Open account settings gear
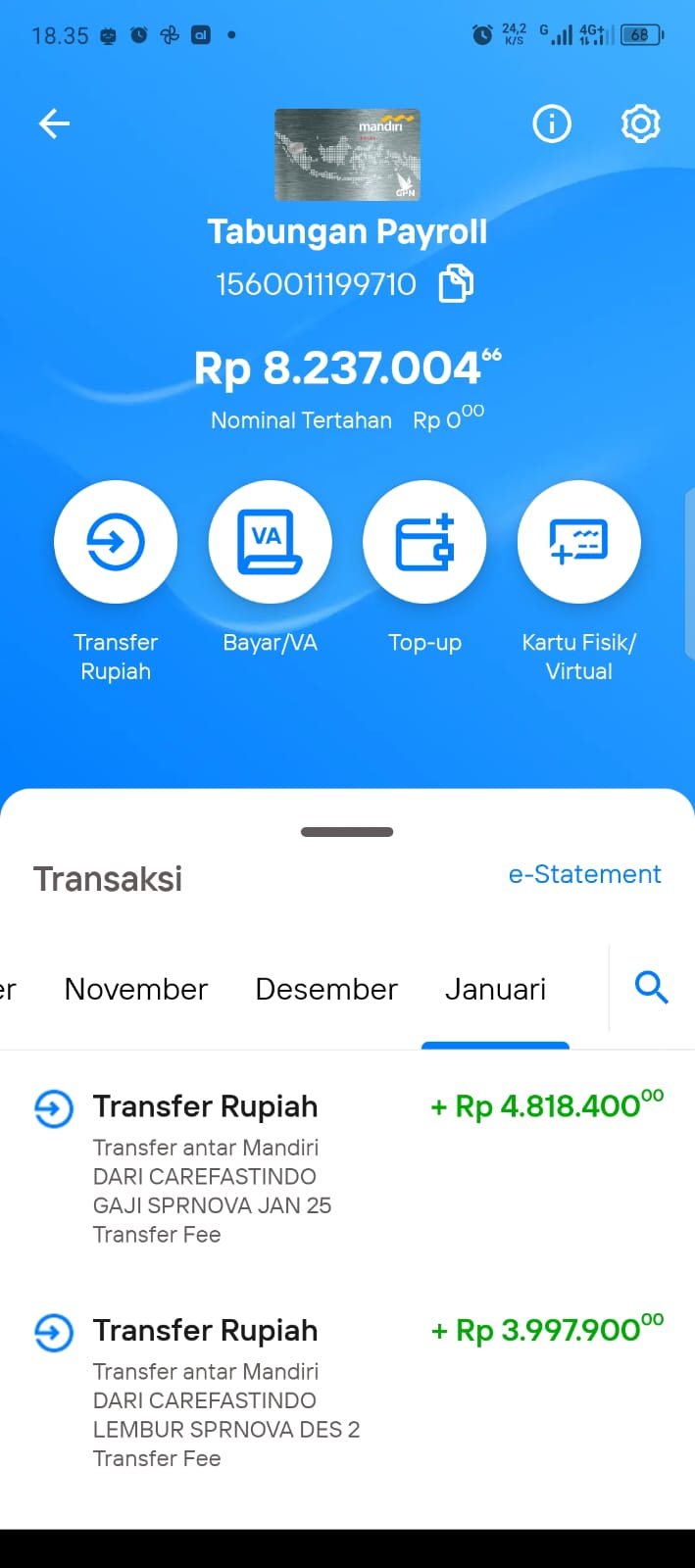 [x=641, y=123]
